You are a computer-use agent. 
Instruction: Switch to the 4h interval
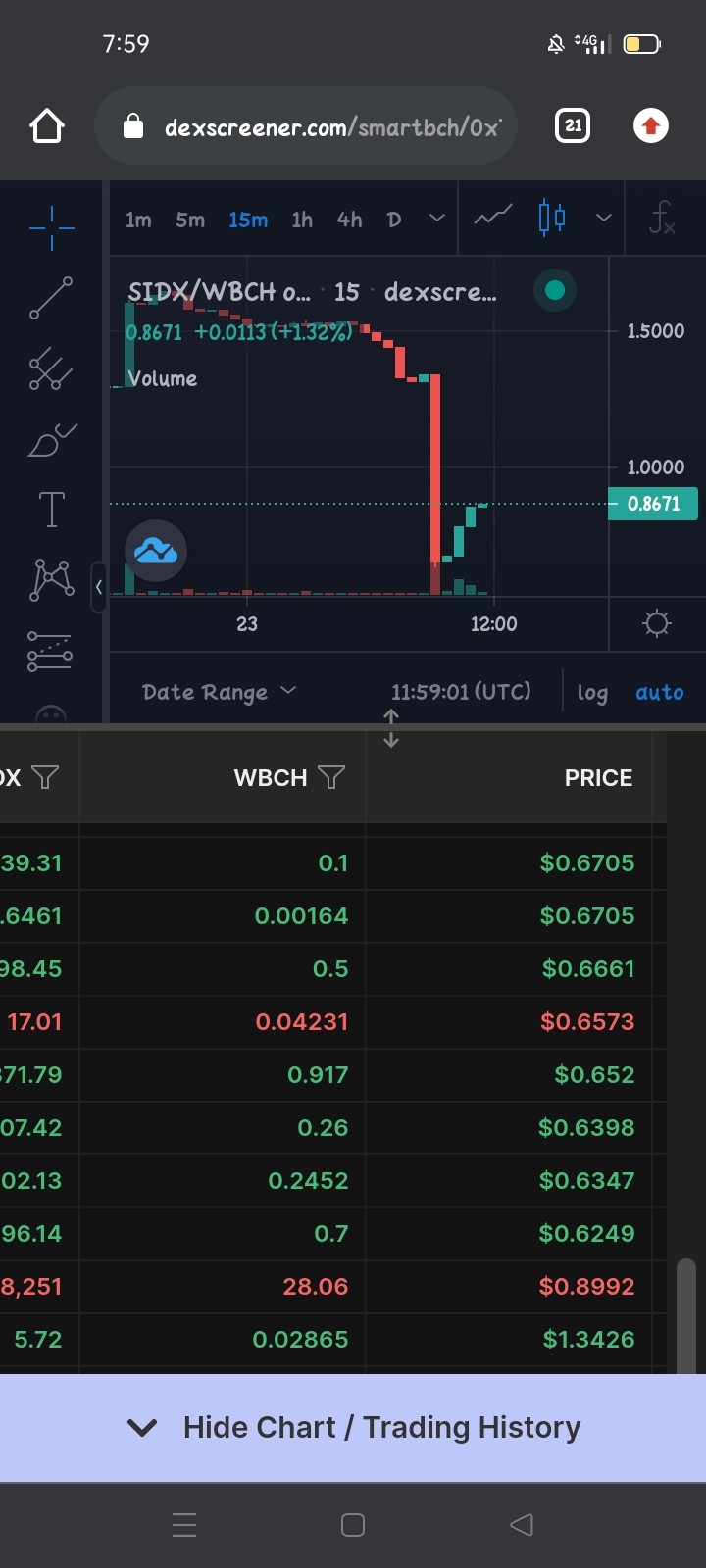coord(349,220)
